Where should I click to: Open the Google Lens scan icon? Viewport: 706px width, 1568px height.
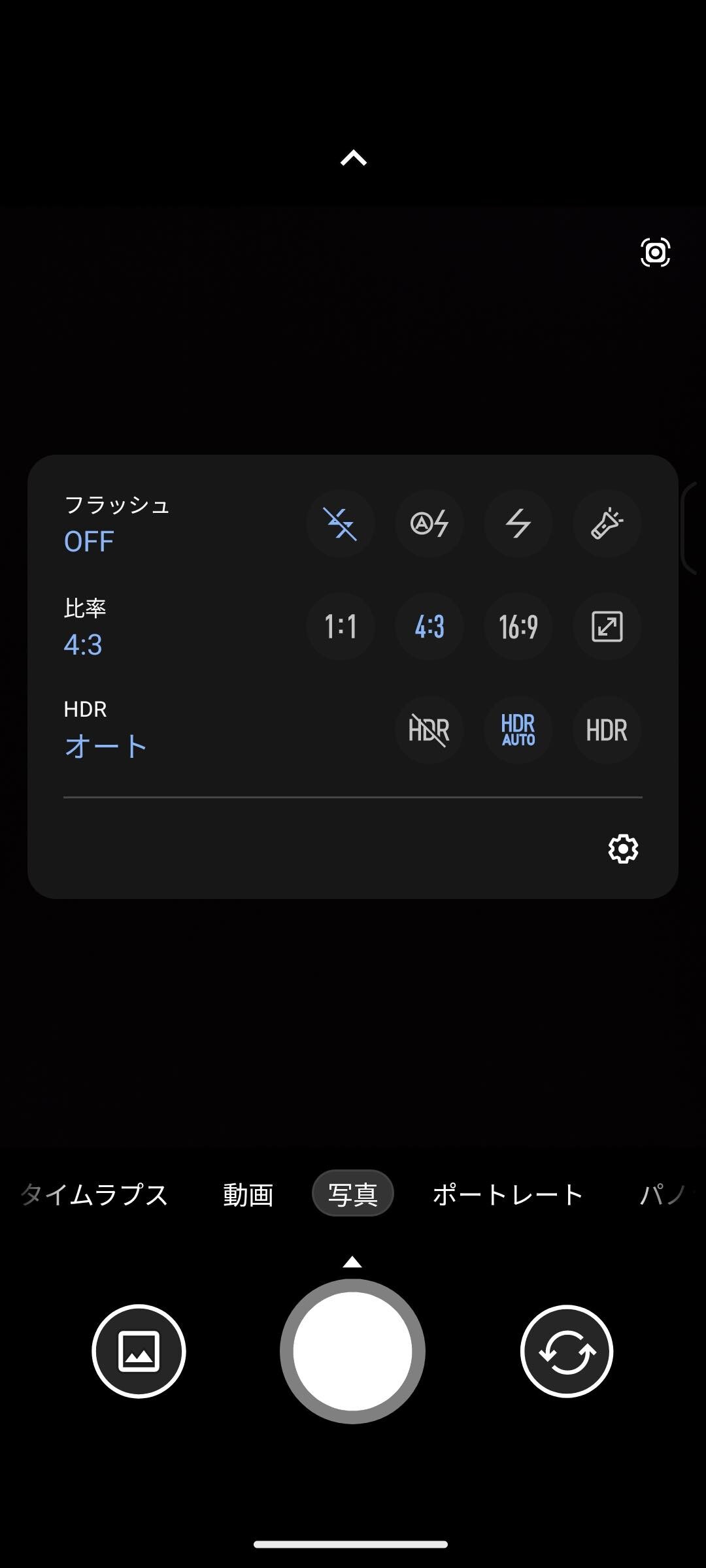point(655,252)
